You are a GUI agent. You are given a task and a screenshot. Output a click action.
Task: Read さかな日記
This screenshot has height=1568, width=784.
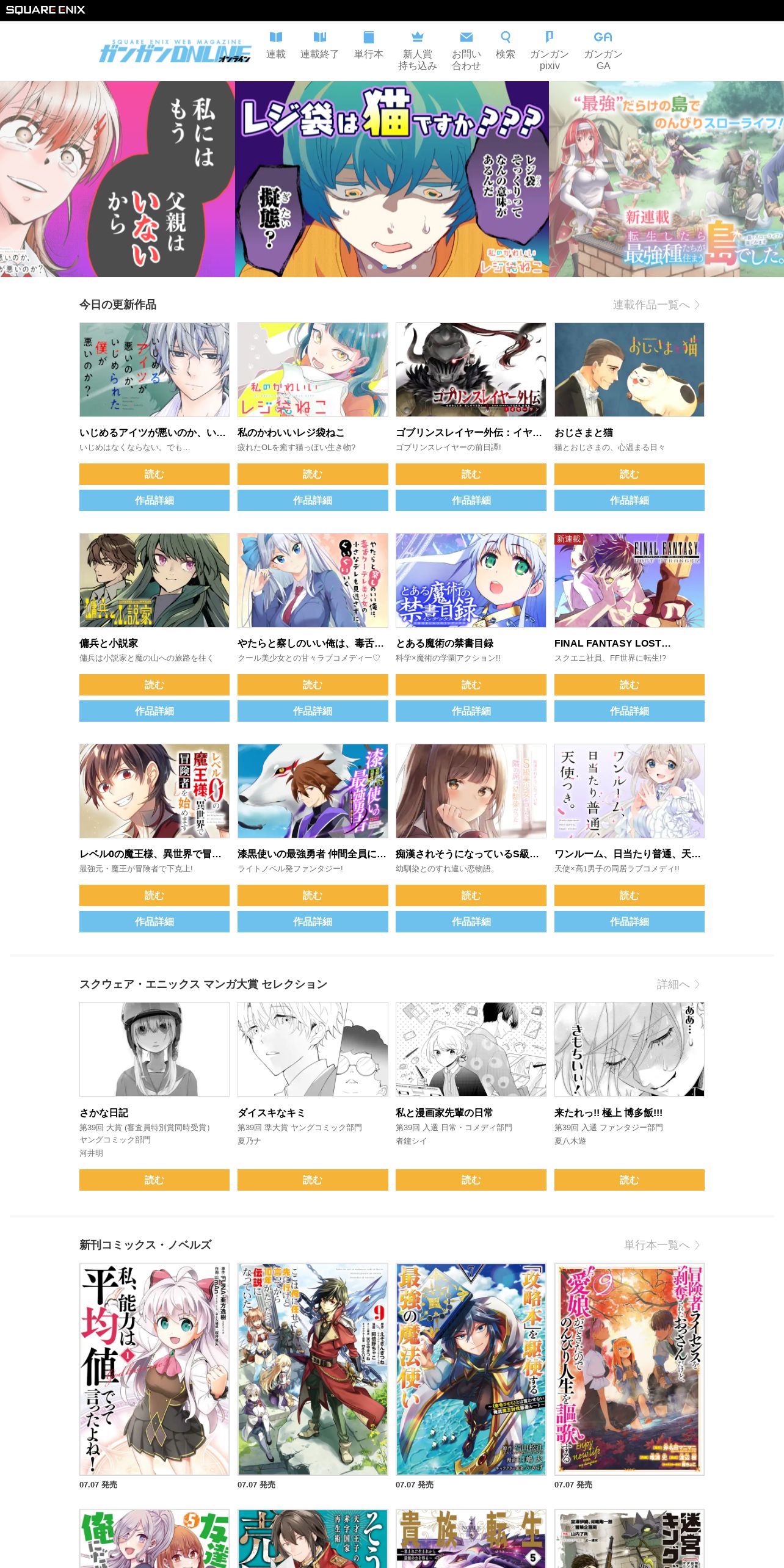(154, 1180)
